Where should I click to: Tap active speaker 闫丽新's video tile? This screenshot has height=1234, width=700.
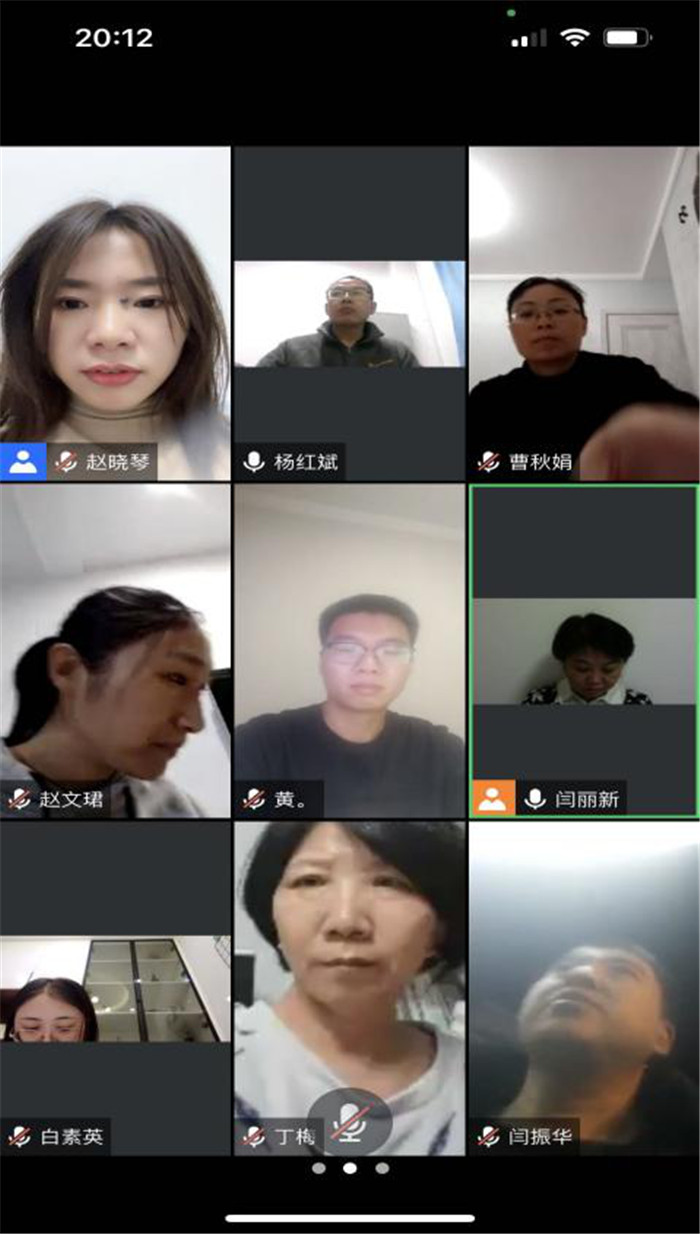(584, 650)
